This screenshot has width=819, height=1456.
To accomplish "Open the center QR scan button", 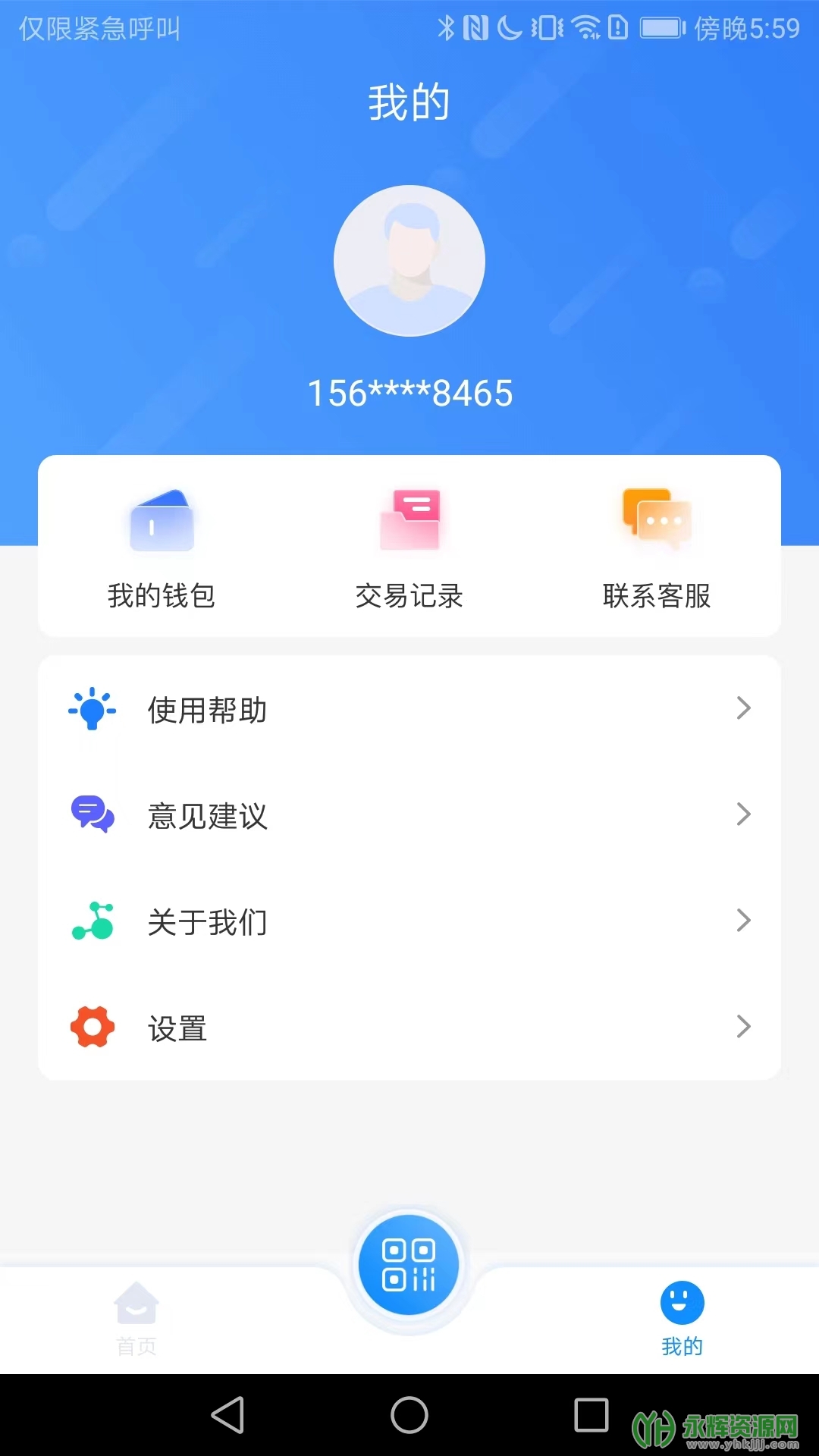I will (x=409, y=1265).
